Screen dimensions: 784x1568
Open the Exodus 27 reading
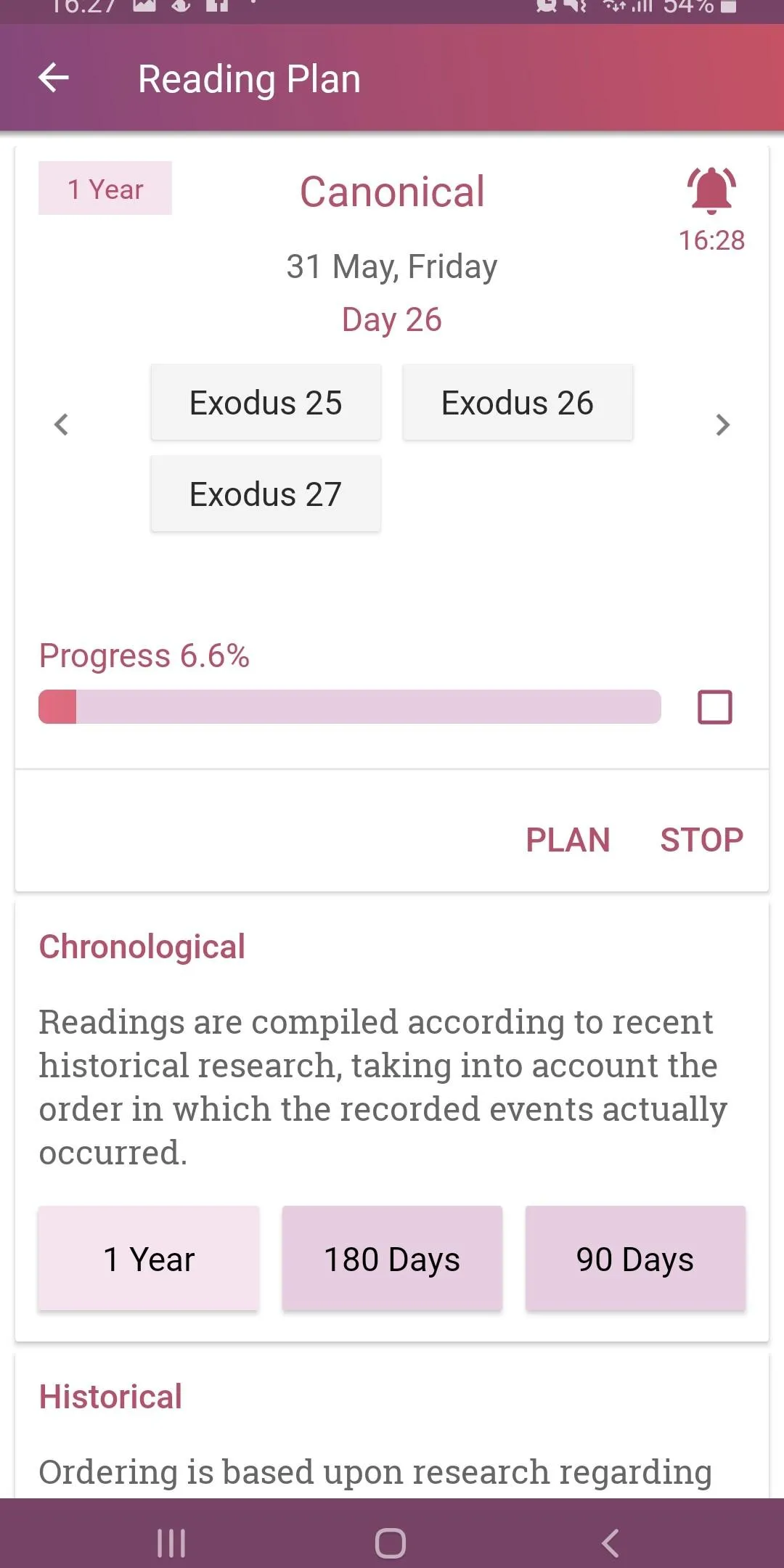click(266, 493)
